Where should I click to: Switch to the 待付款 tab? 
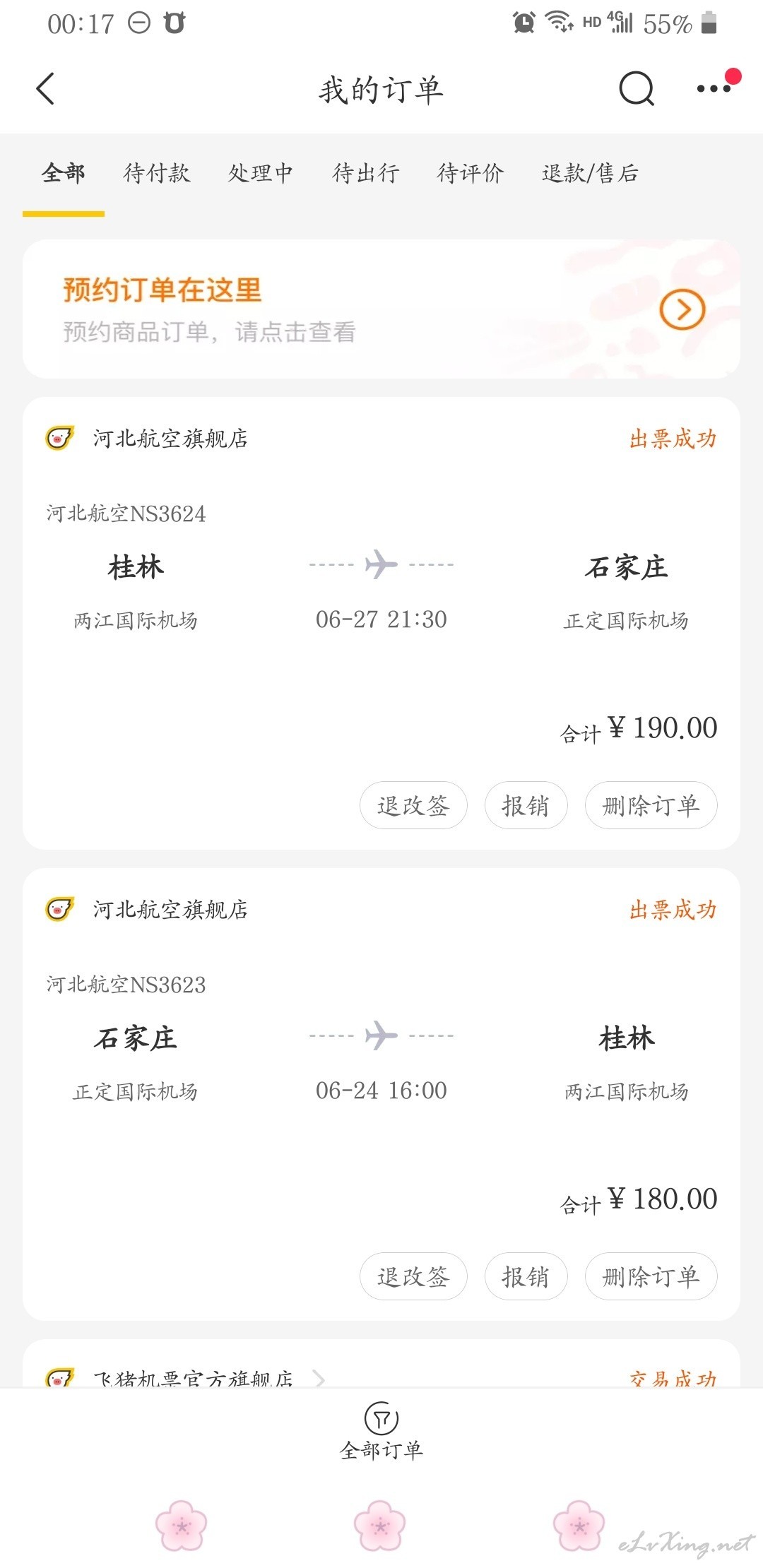point(157,173)
